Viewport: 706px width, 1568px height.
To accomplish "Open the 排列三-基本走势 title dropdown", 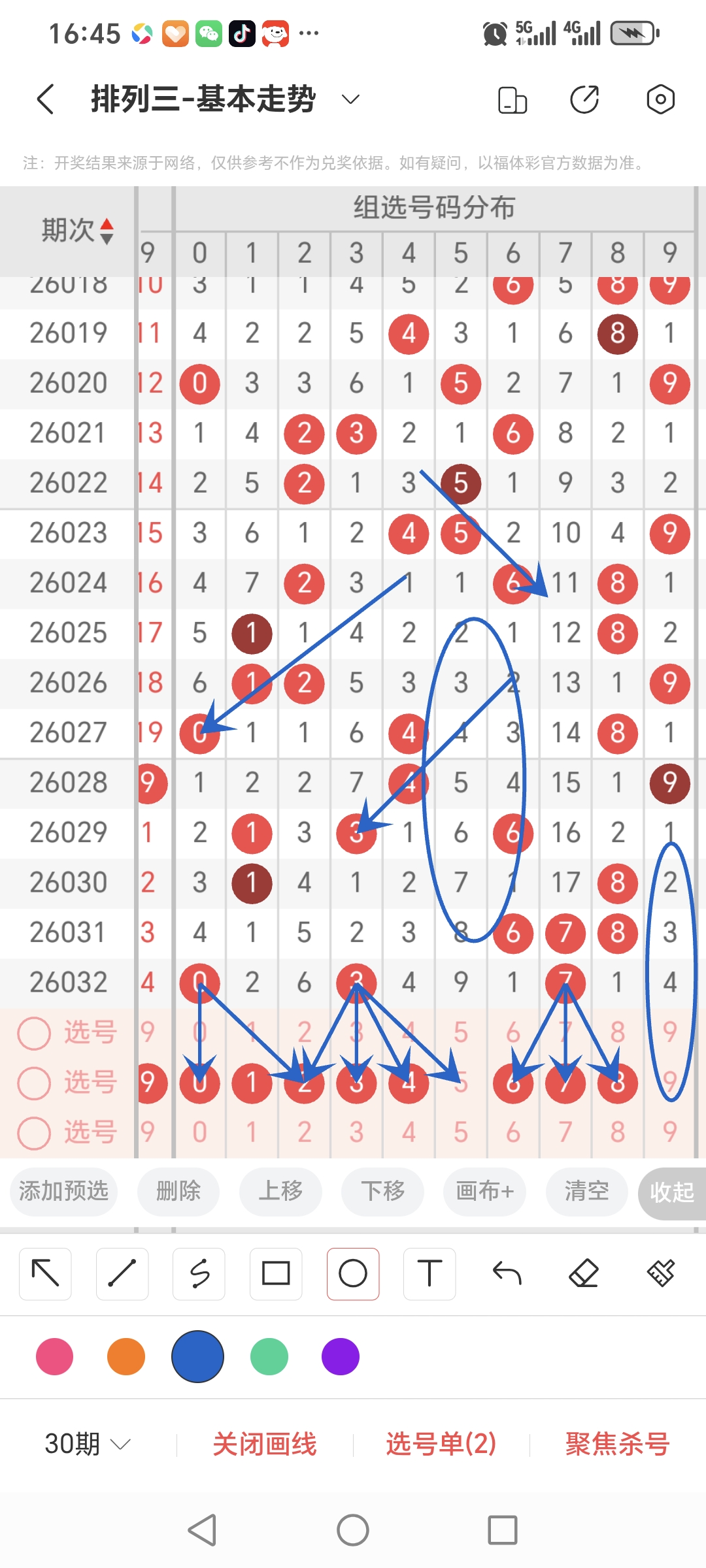I will [x=350, y=99].
